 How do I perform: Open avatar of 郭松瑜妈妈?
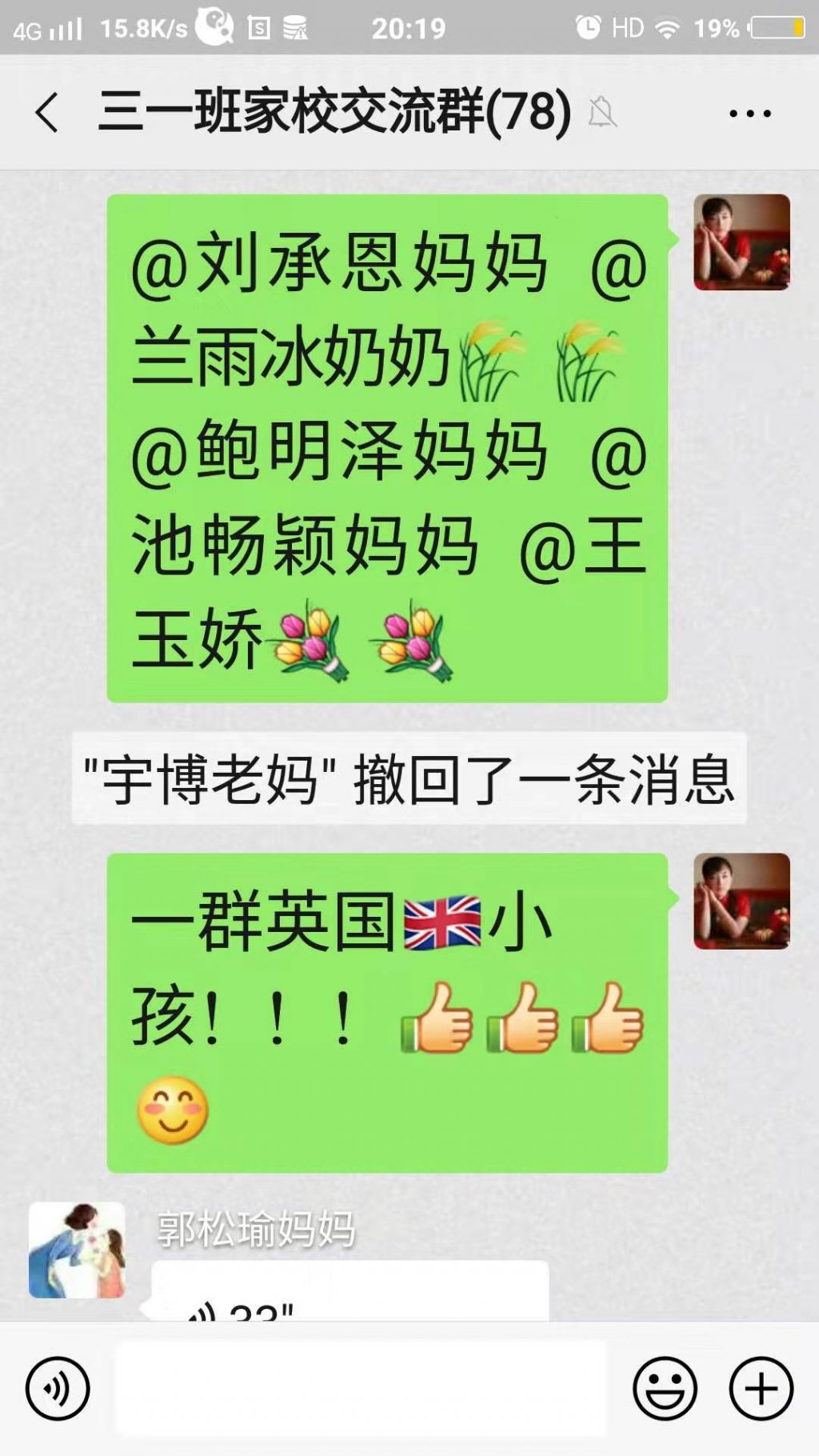pos(77,1250)
